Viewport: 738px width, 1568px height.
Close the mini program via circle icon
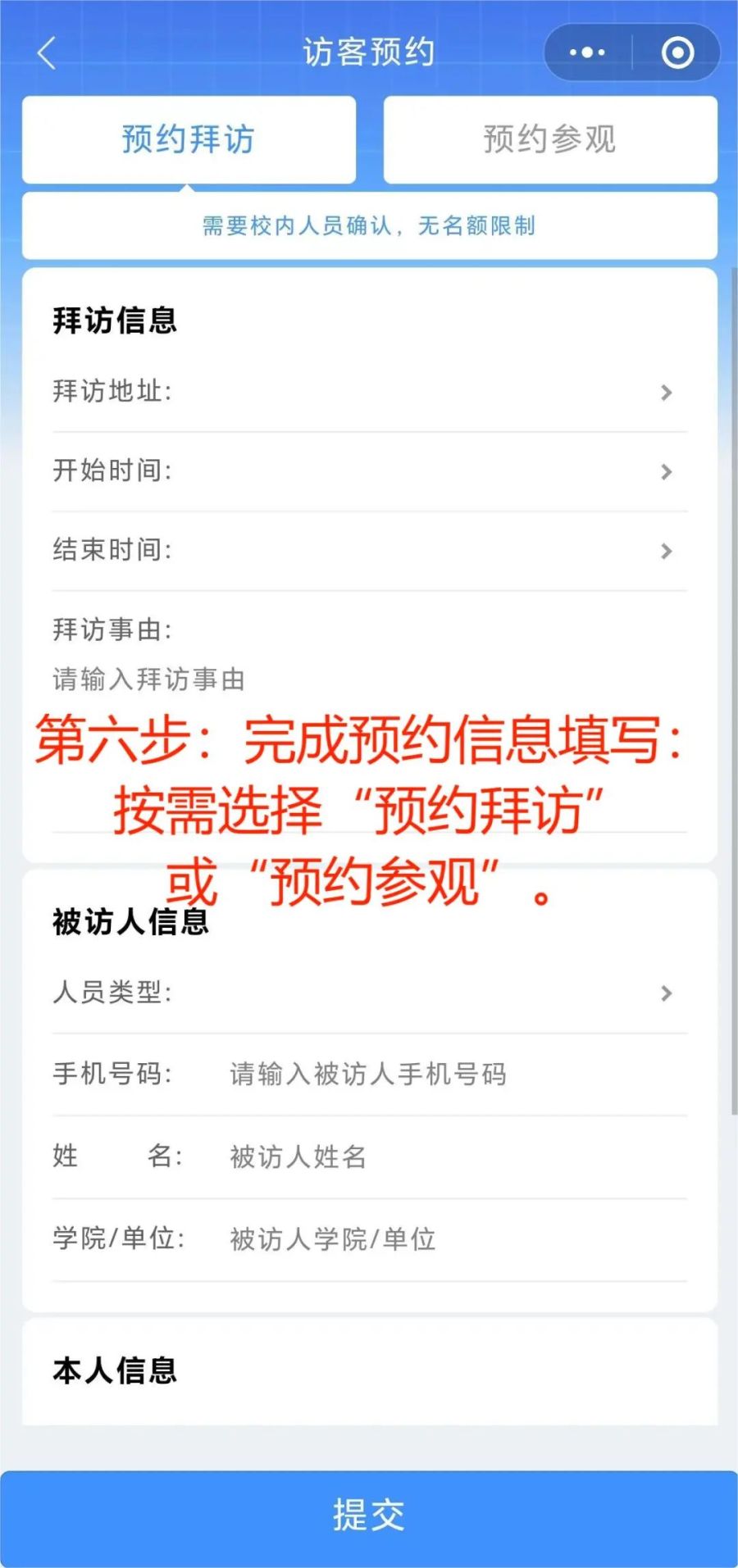pos(677,52)
